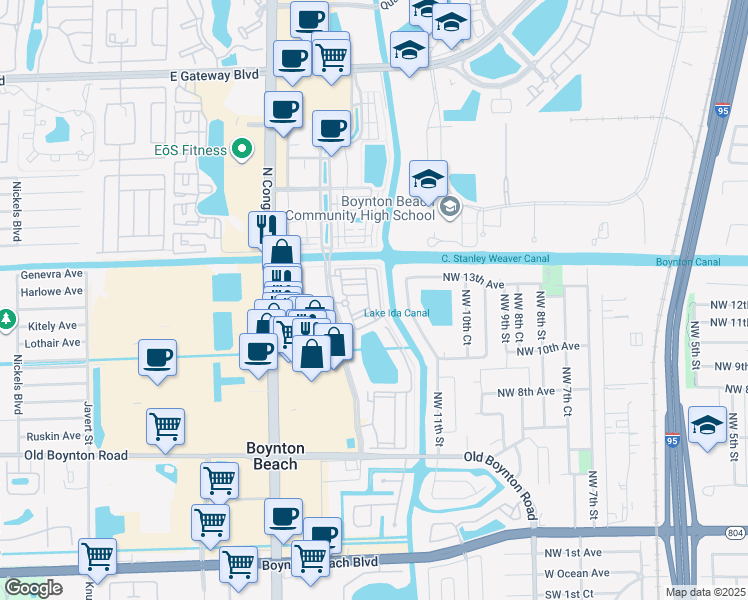Tap the cafe marker on E Gateway Blvd

(292, 60)
